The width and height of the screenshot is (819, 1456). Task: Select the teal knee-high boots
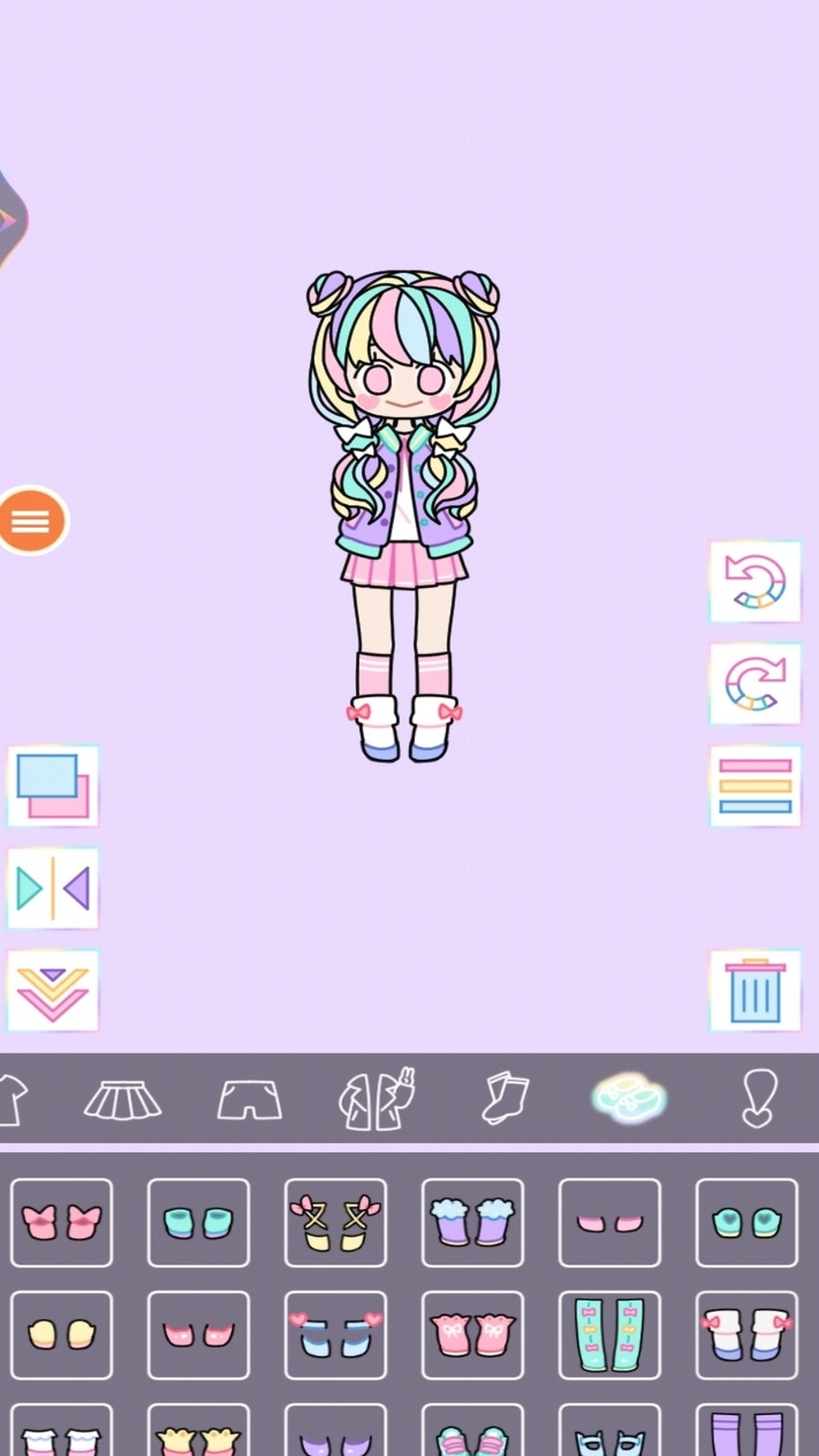(x=609, y=1335)
